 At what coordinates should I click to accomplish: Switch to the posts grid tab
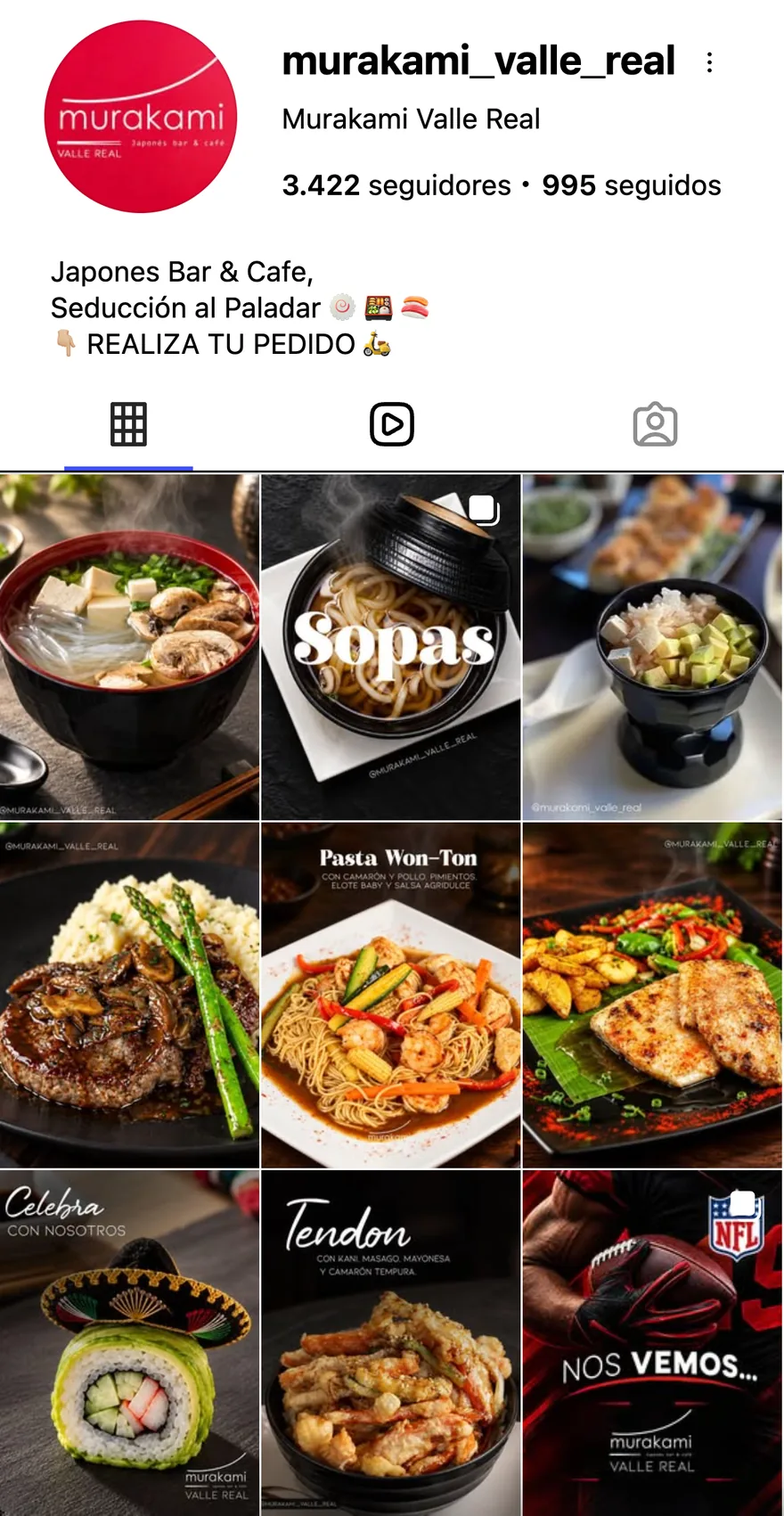(x=128, y=424)
